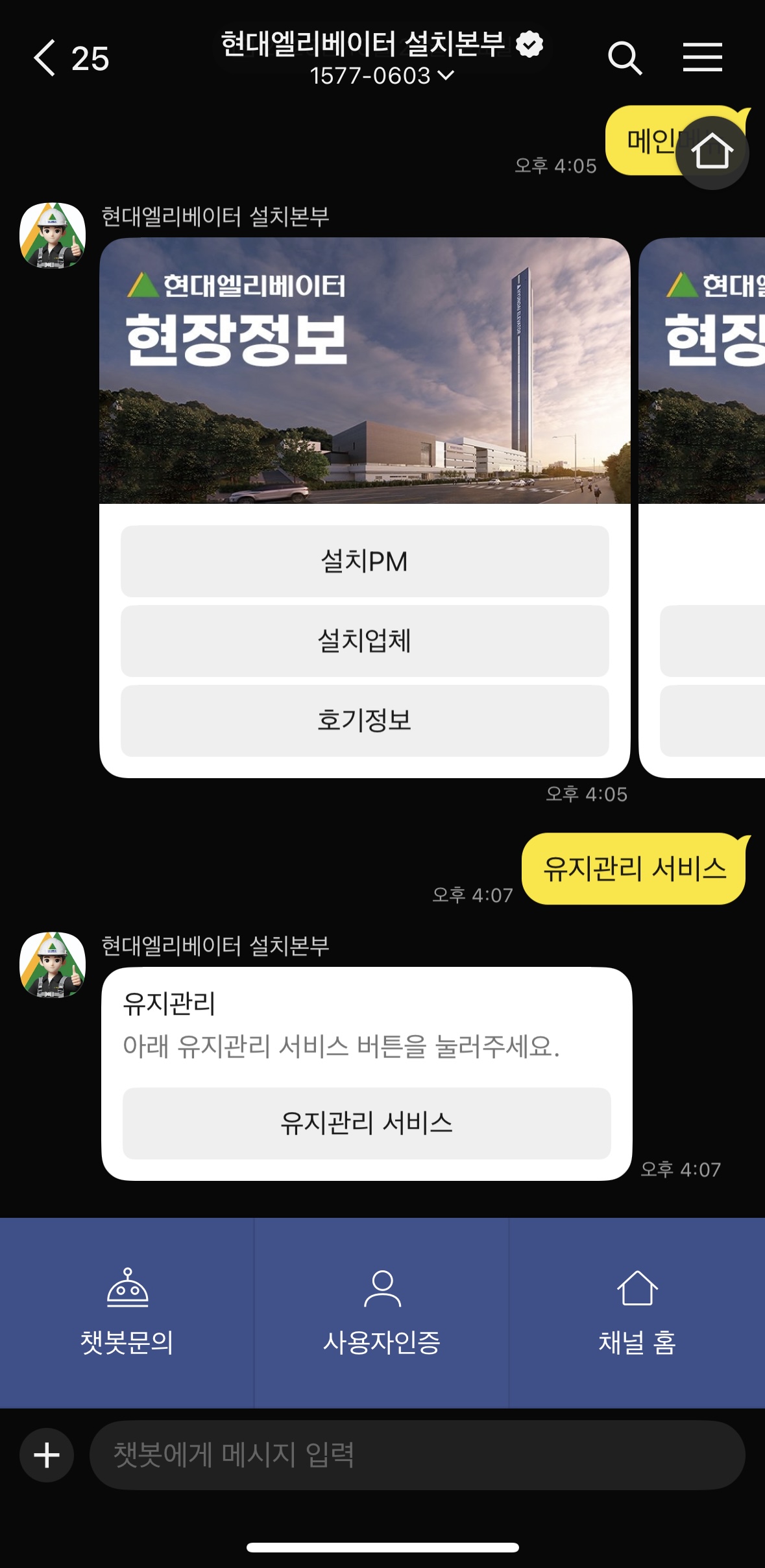Open the hamburger menu
Screen dimensions: 765x1568
(702, 58)
